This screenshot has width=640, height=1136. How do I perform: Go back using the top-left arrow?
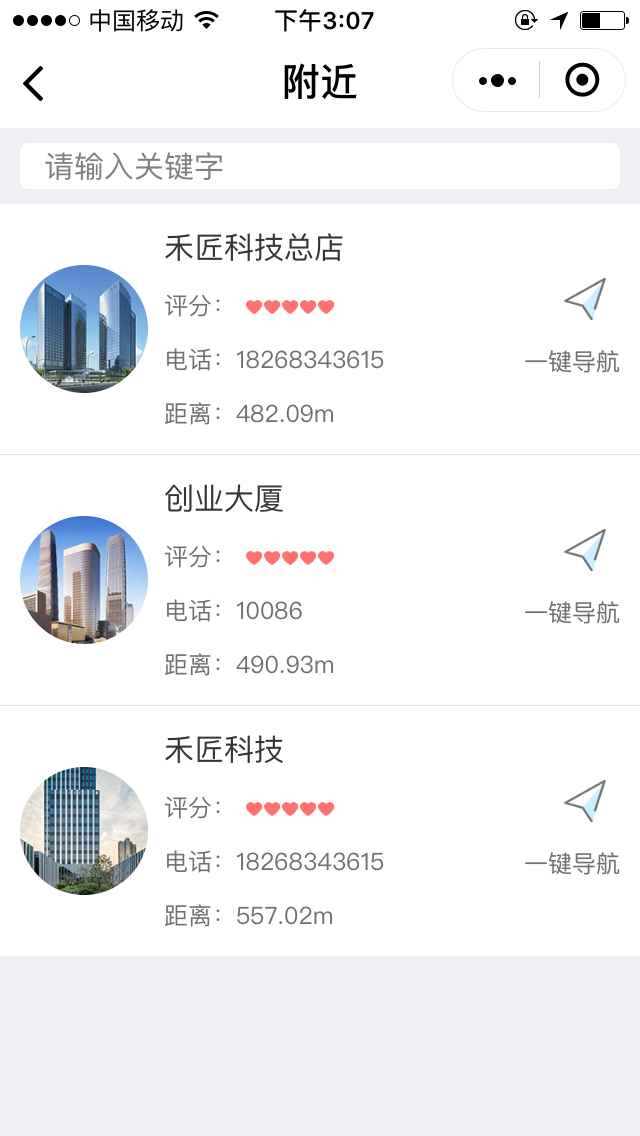[34, 83]
